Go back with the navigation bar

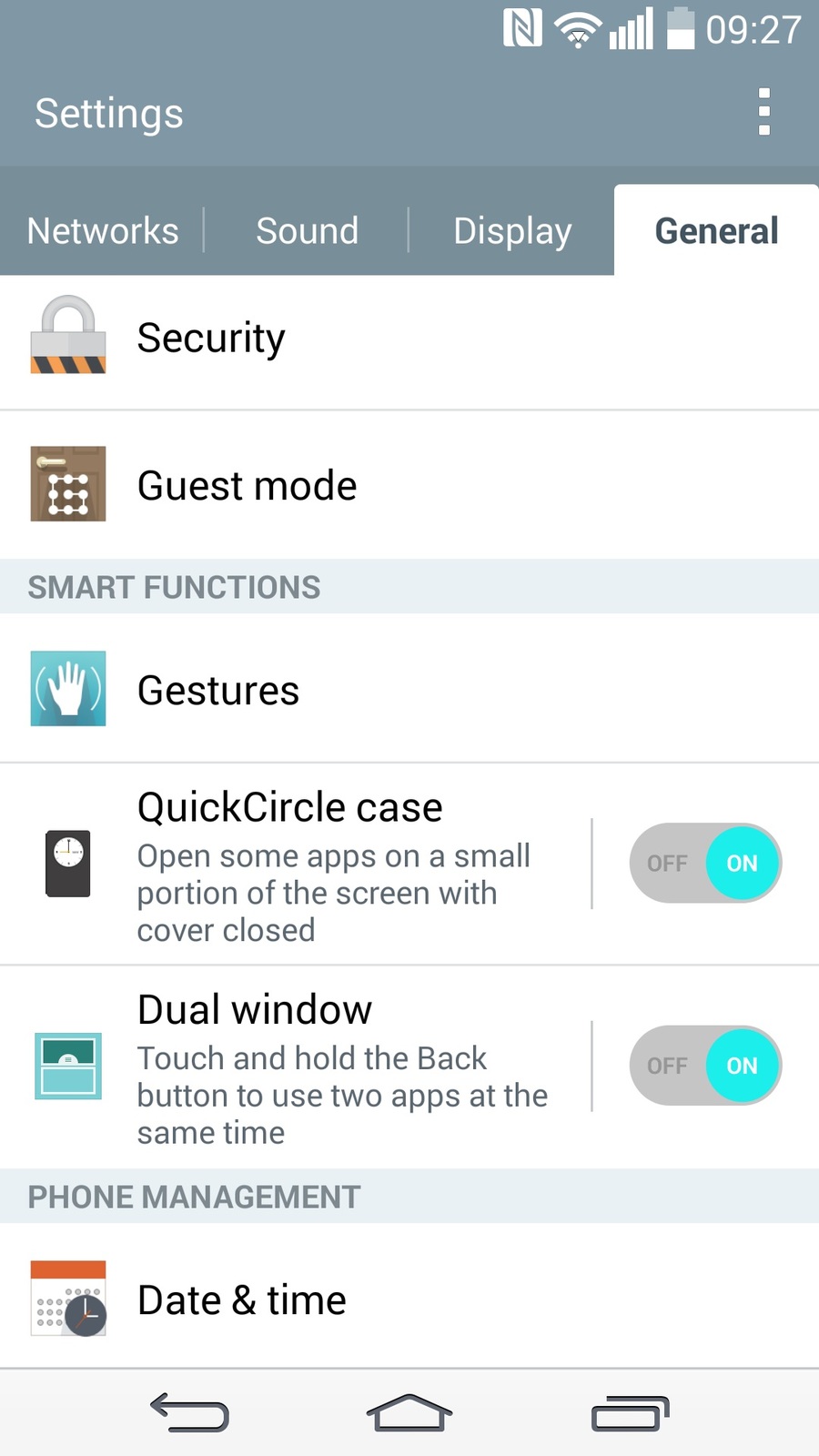coord(189,1413)
